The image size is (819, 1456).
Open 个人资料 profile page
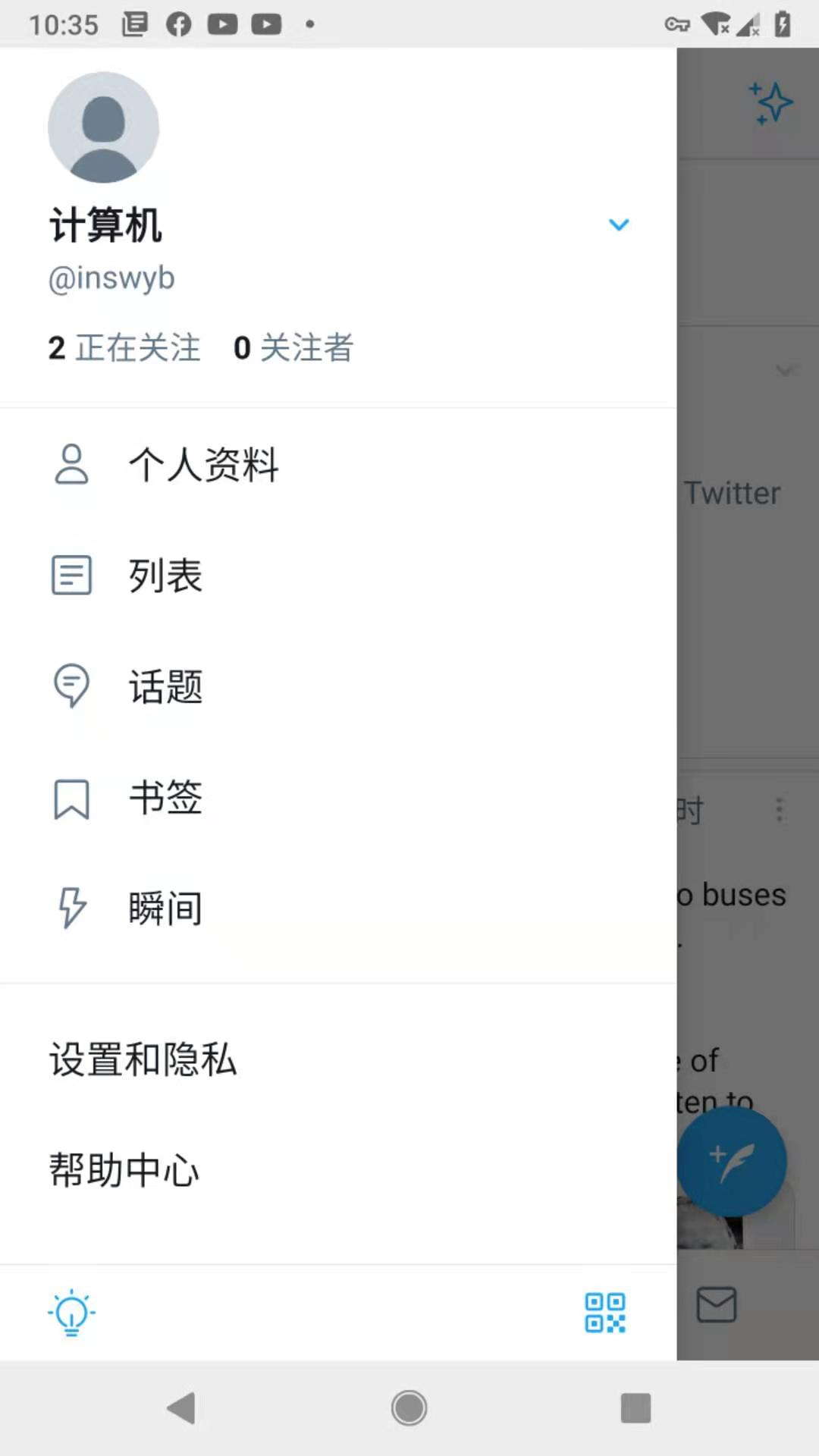point(338,464)
